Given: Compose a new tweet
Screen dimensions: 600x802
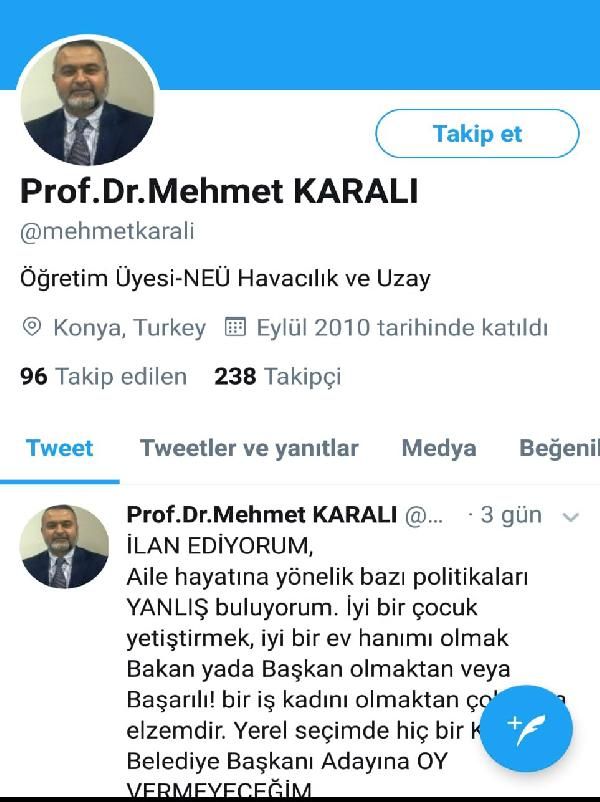Looking at the screenshot, I should (x=526, y=727).
